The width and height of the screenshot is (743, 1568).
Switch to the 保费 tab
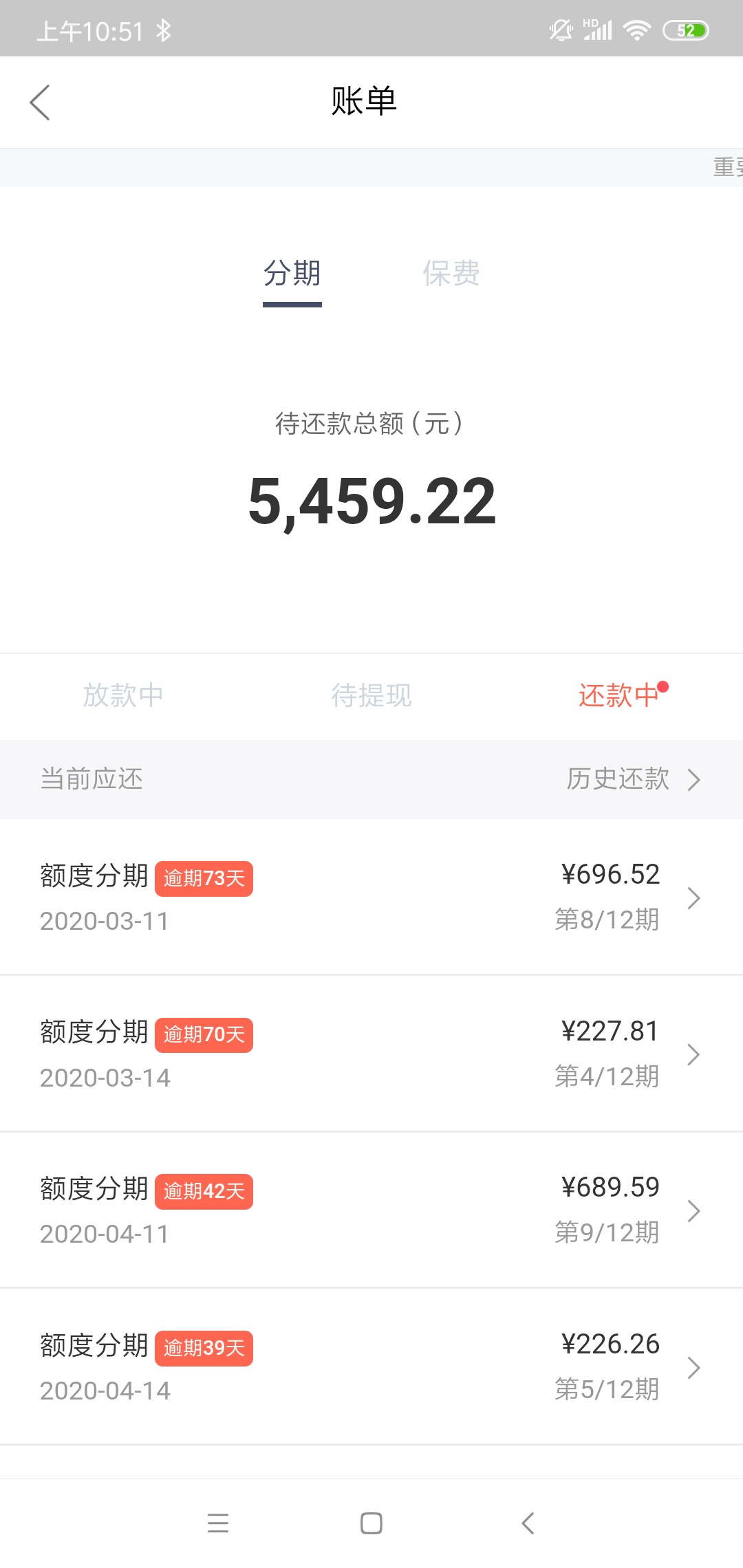pos(451,274)
